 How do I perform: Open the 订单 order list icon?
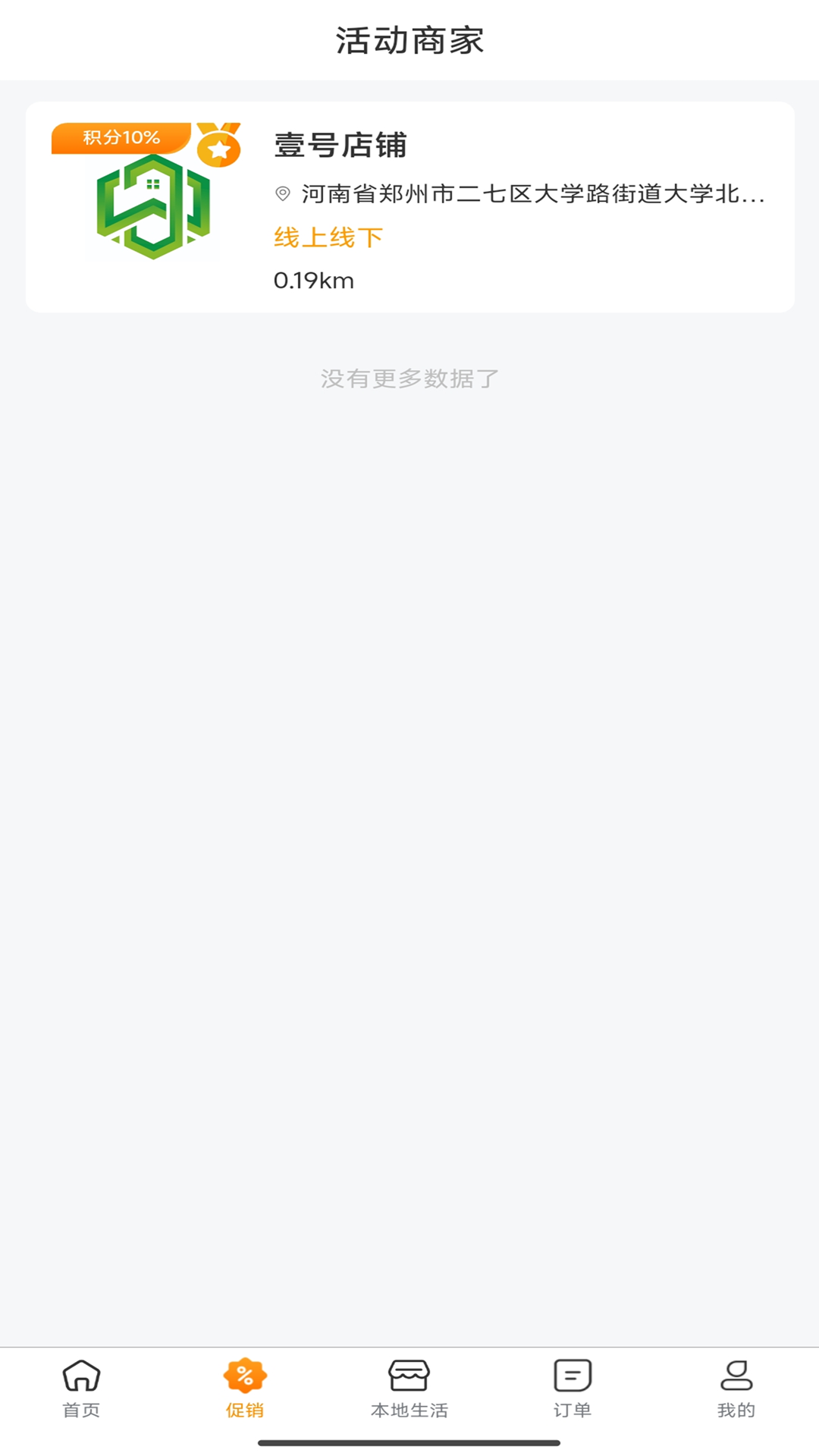point(573,1385)
